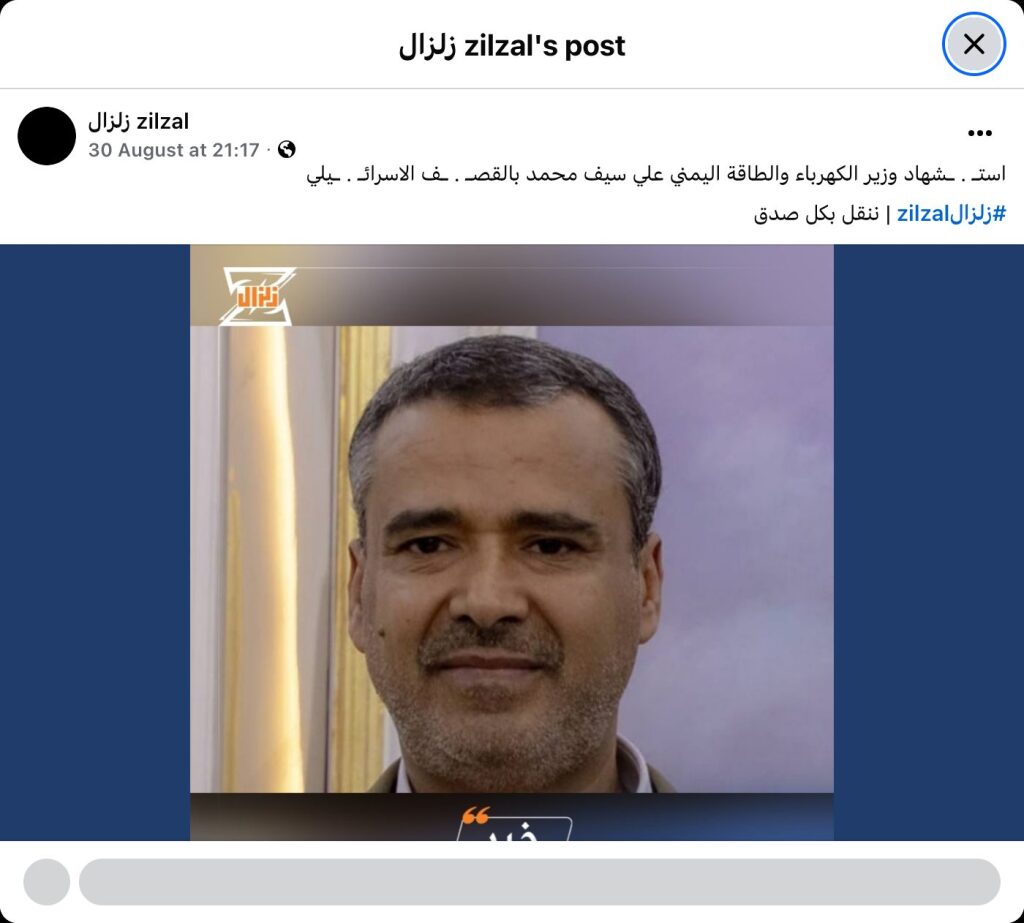Screen dimensions: 1024x923
Task: Open the post's three-dot options menu
Action: (x=979, y=133)
